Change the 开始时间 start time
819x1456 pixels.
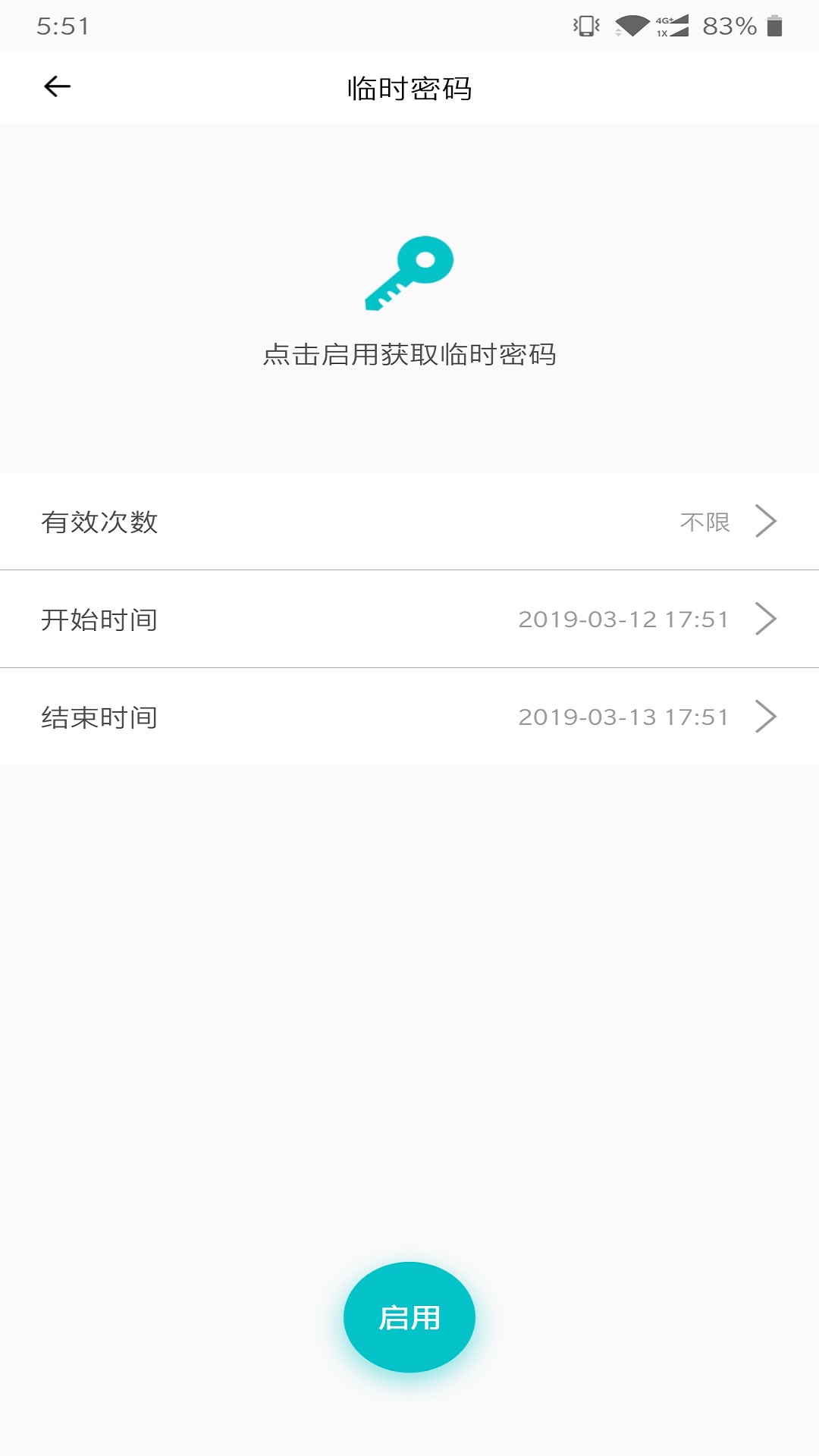(x=409, y=620)
